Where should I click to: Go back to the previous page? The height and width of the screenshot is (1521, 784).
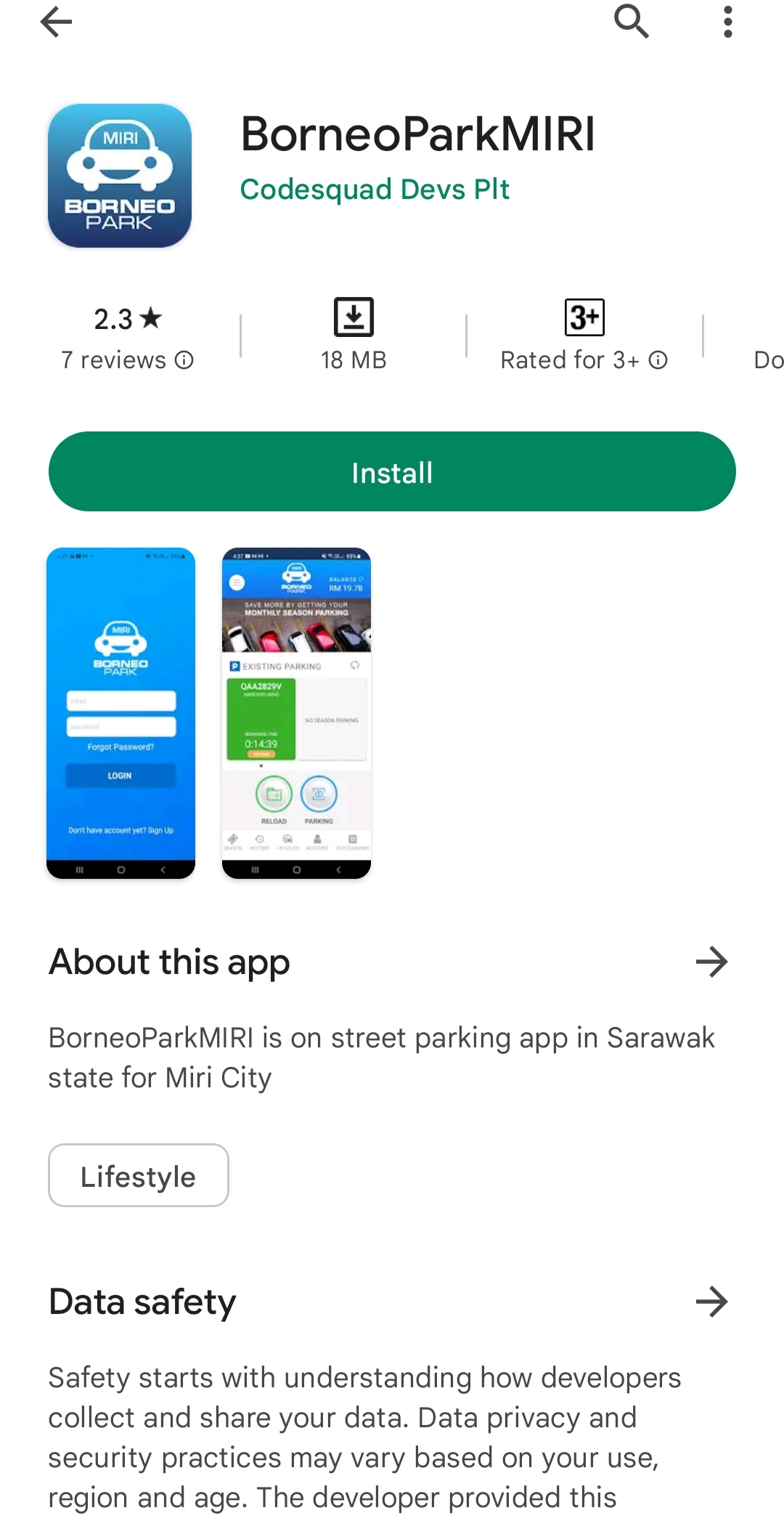pos(56,23)
